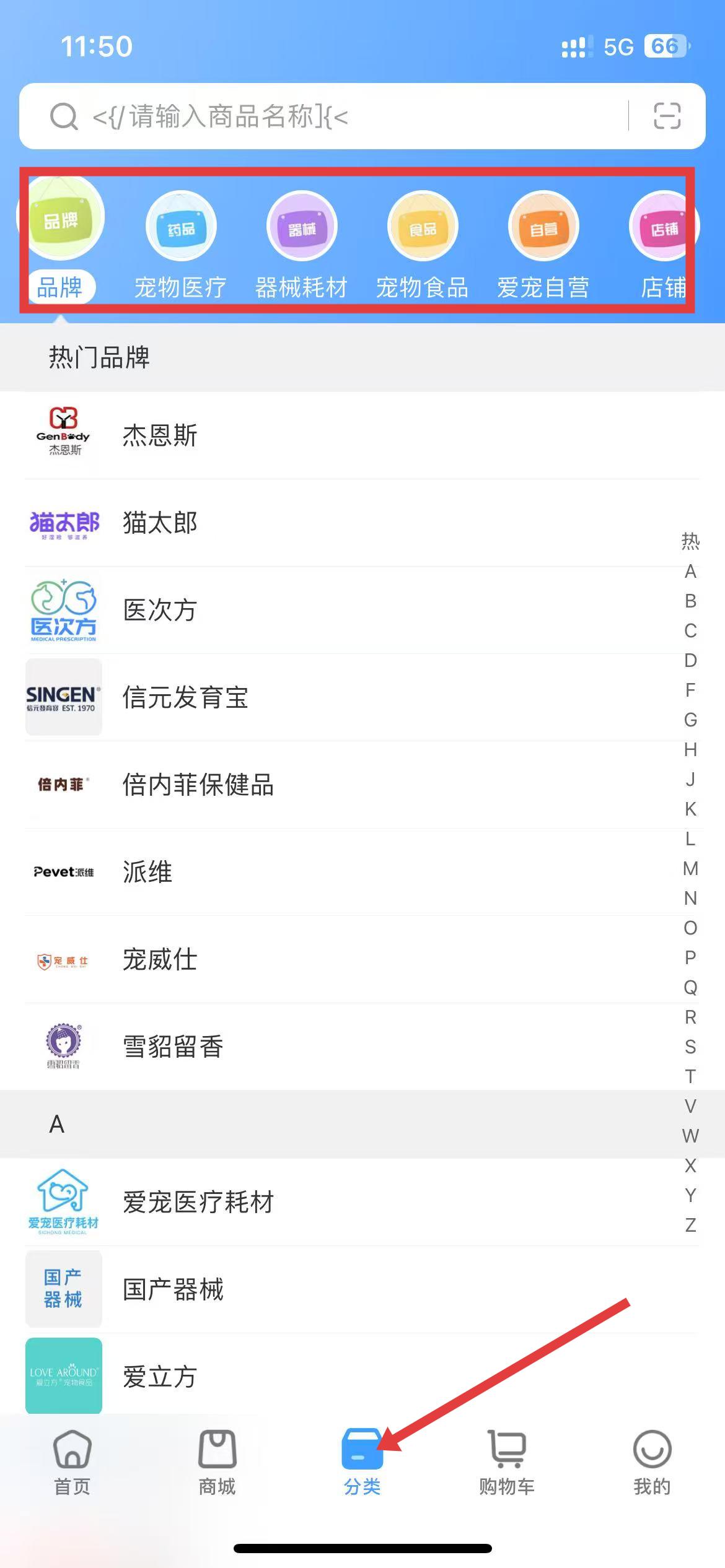View the 派维 brand
The width and height of the screenshot is (725, 1568).
point(362,872)
